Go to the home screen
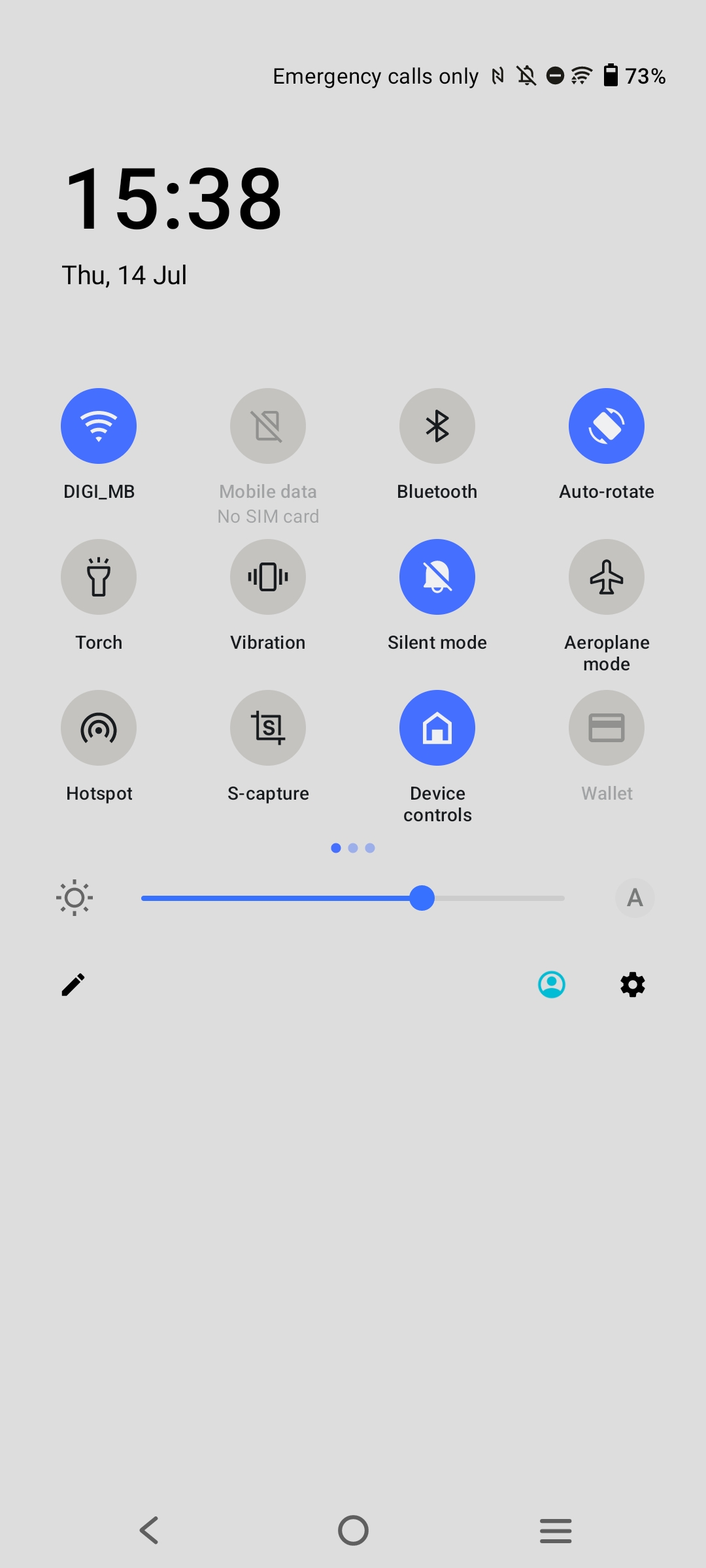Viewport: 706px width, 1568px height. [x=353, y=1530]
